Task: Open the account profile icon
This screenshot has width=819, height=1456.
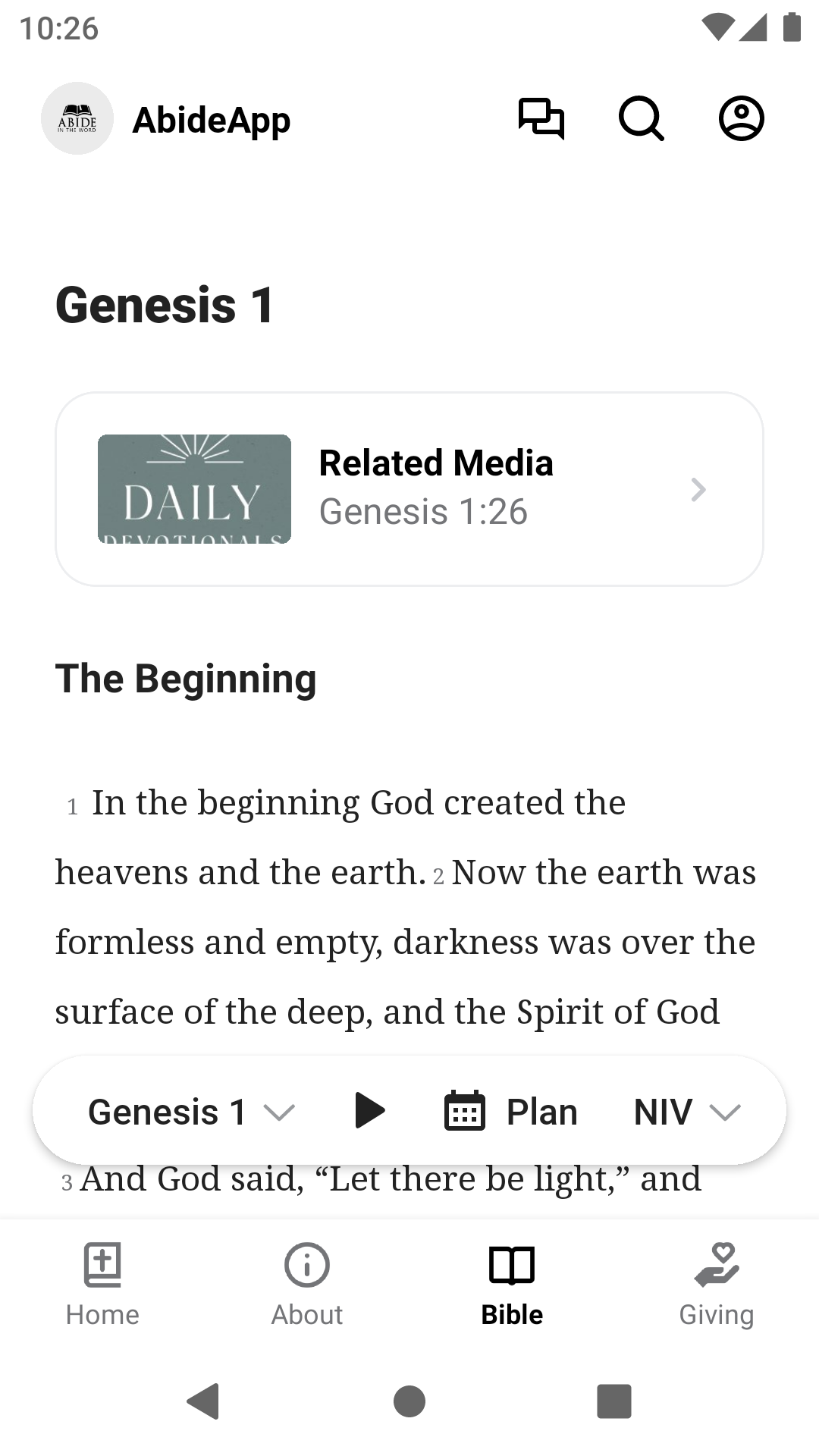Action: (x=742, y=119)
